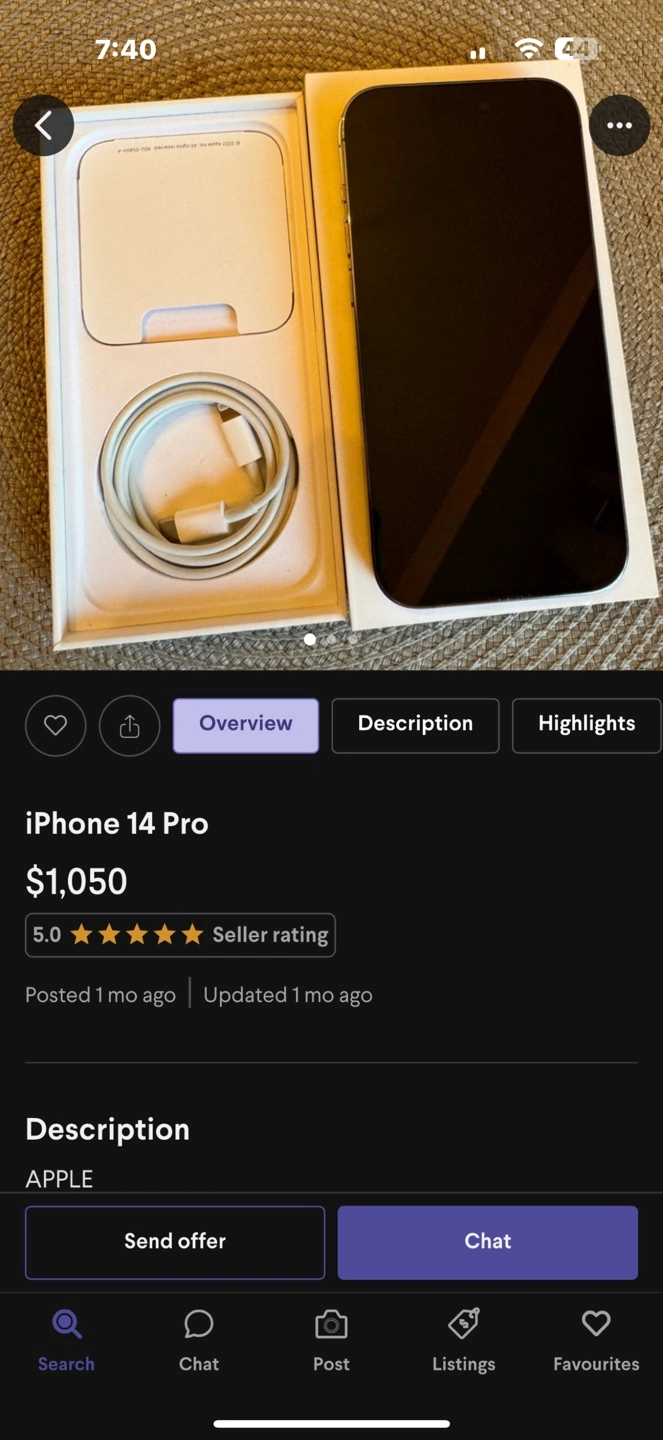Go back using the back arrow
Image resolution: width=663 pixels, height=1440 pixels.
pos(43,125)
